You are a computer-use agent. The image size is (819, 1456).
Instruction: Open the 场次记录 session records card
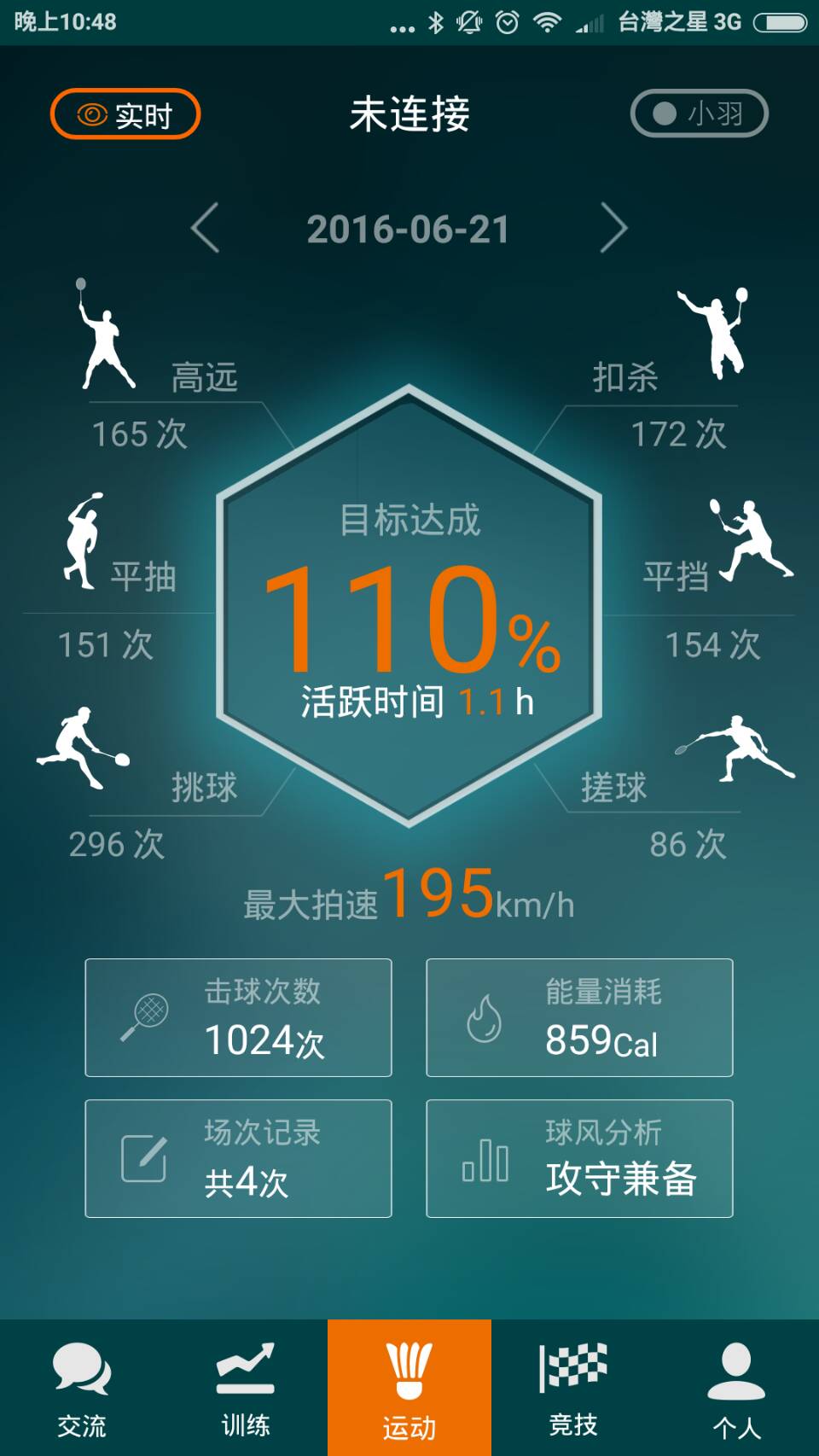[238, 1158]
